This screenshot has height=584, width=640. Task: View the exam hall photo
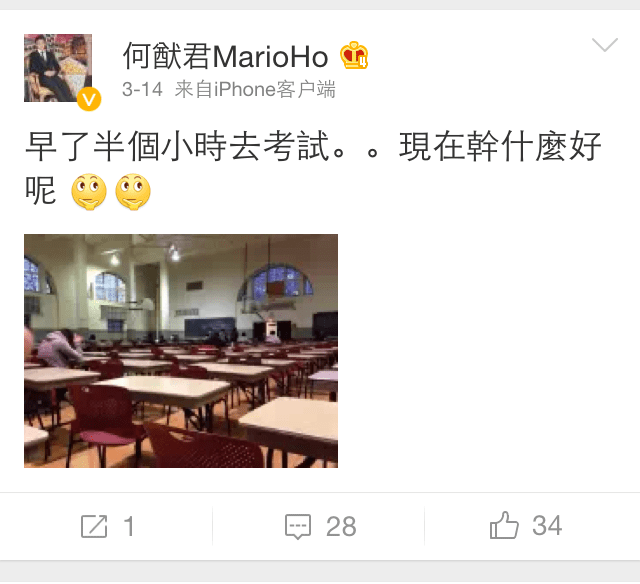click(181, 351)
